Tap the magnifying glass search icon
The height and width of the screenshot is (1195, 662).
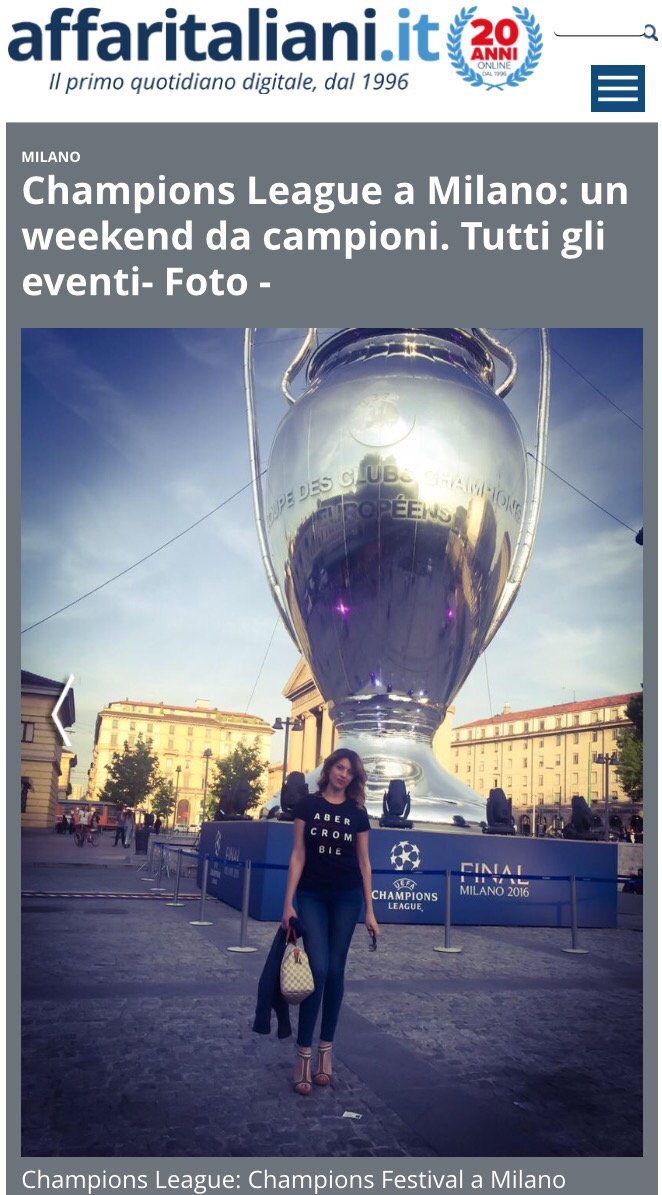click(651, 34)
